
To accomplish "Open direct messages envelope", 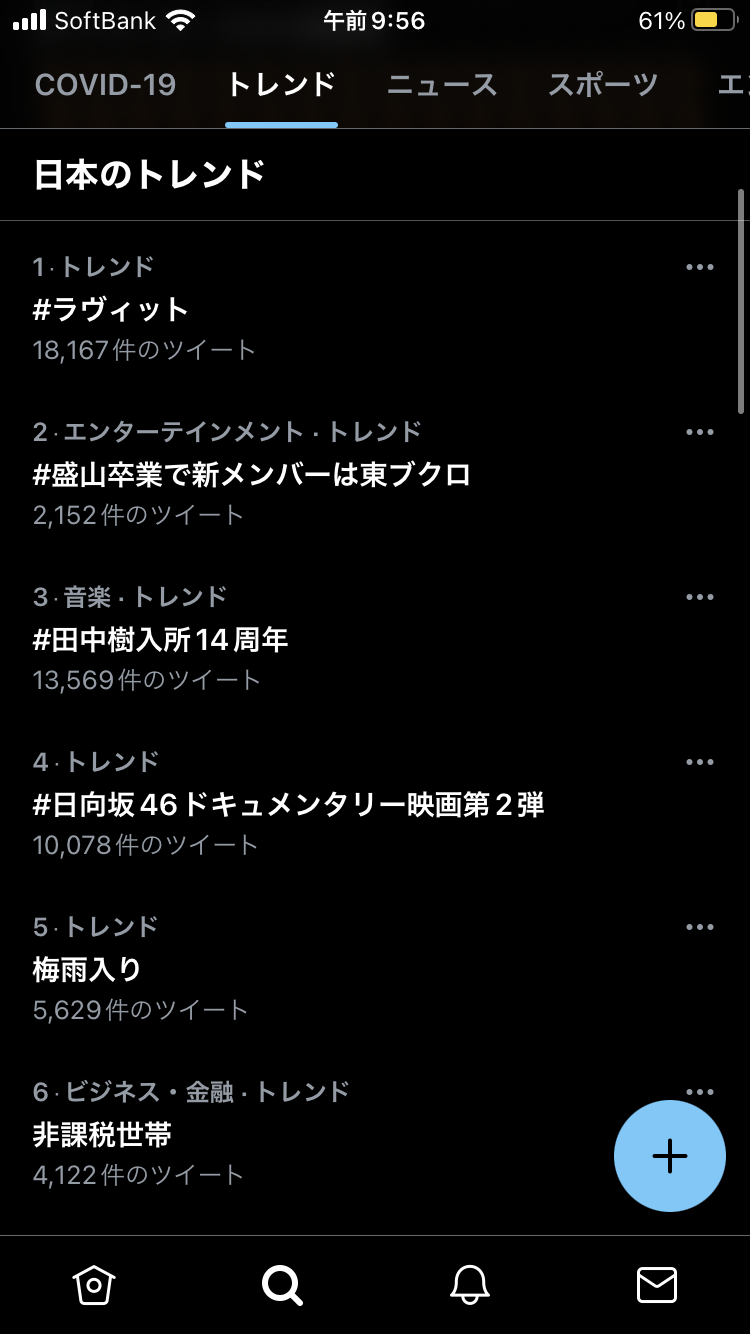I will tap(657, 1284).
